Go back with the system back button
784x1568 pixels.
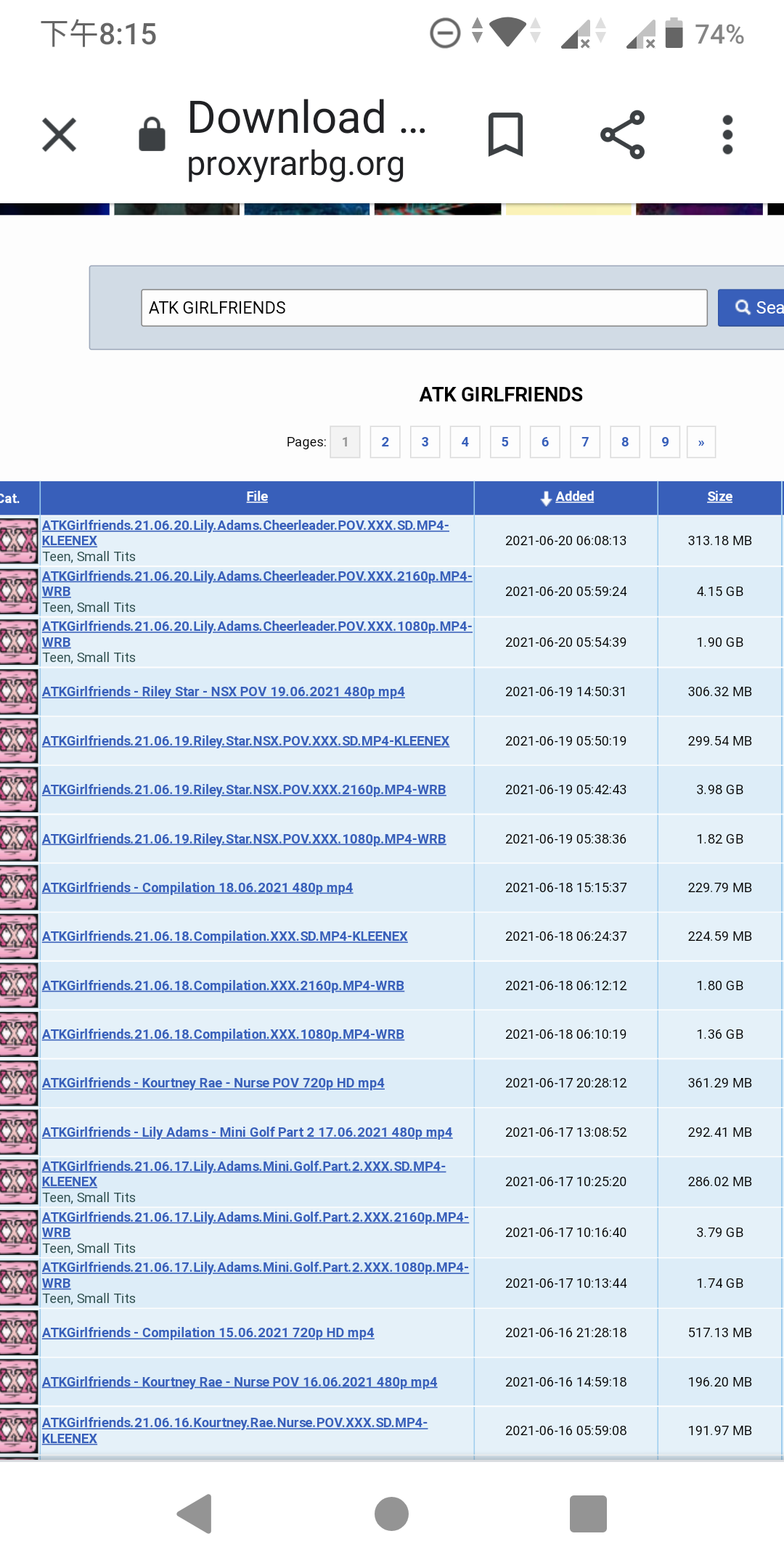tap(195, 1514)
